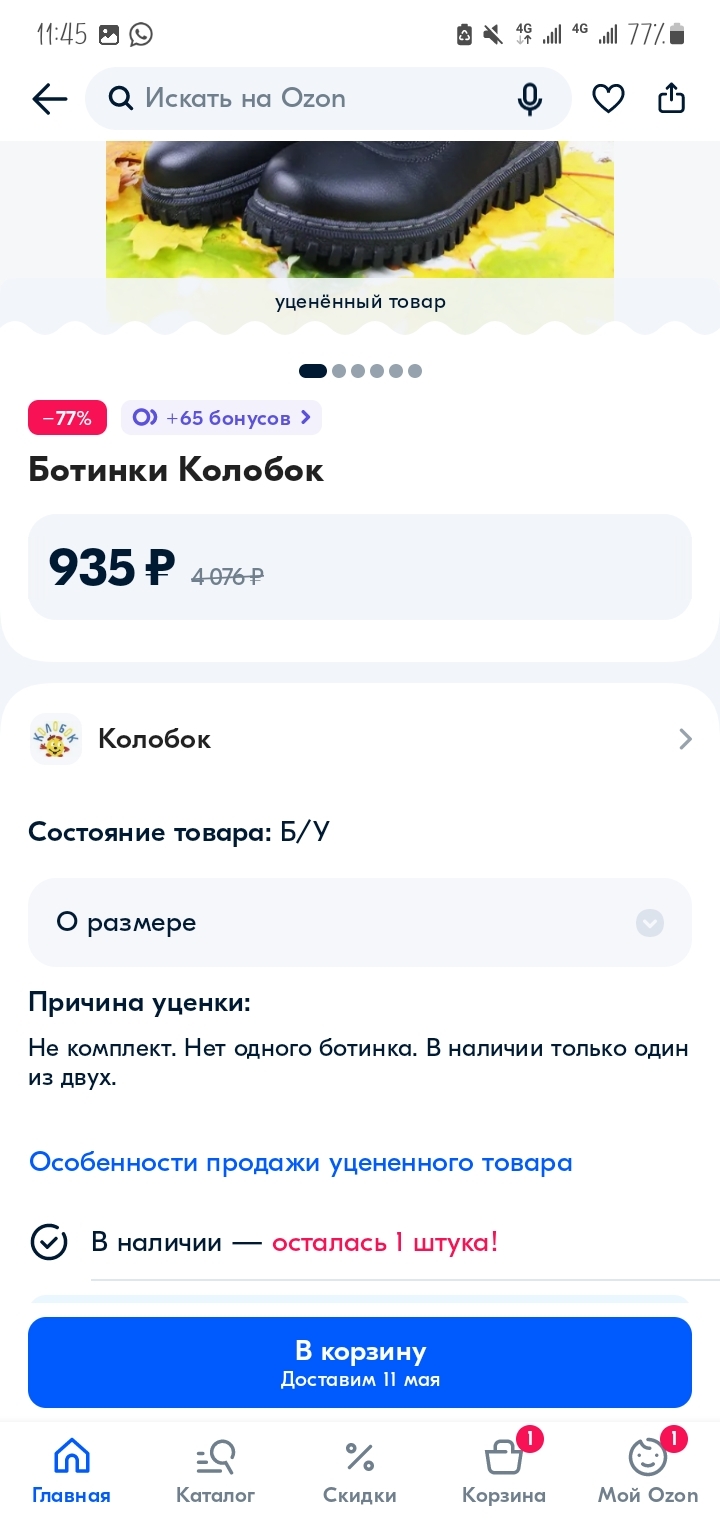The height and width of the screenshot is (1520, 720).
Task: Tap the Искать на Ozon search field
Action: (x=300, y=98)
